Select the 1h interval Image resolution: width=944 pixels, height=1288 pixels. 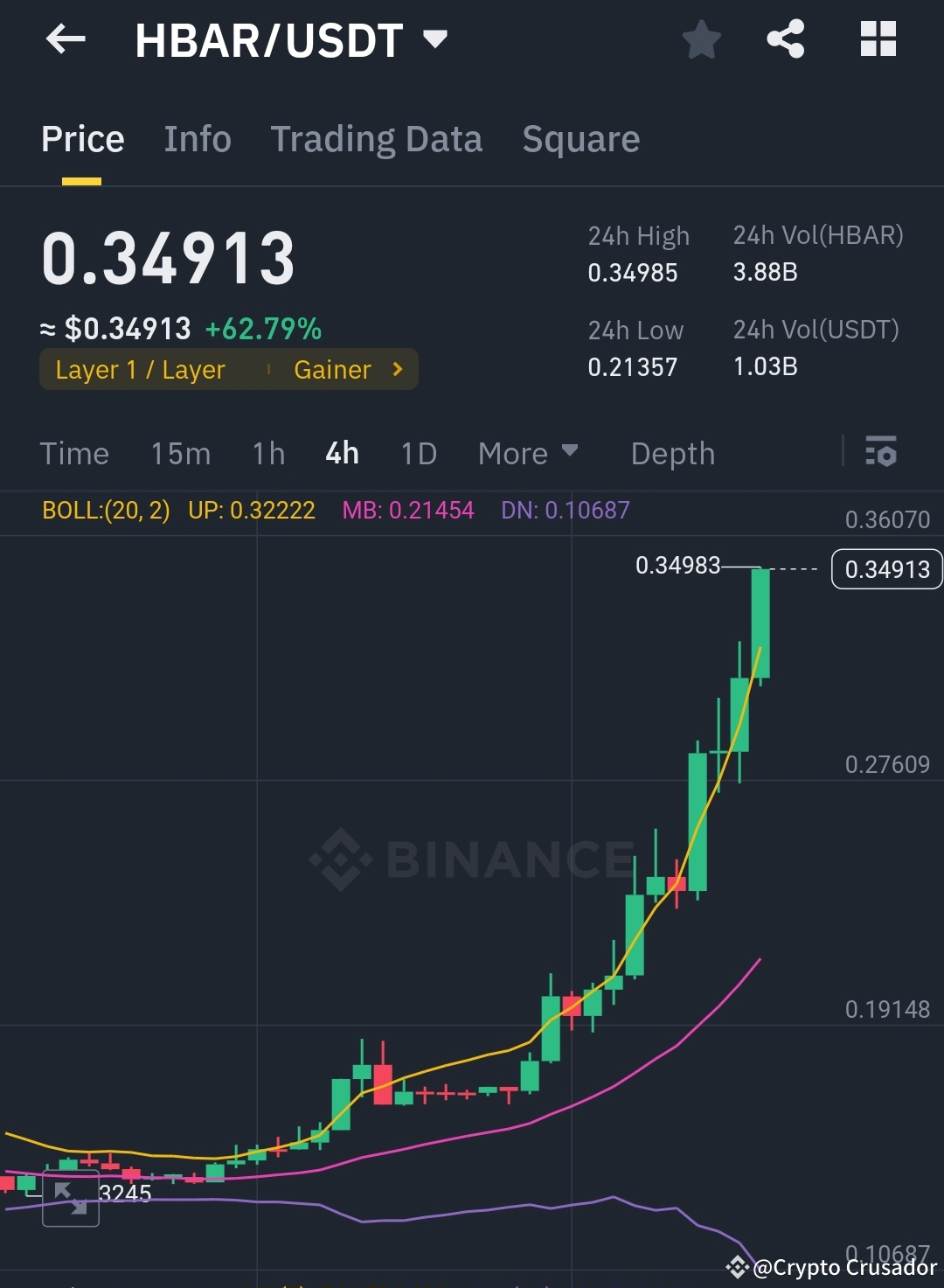pyautogui.click(x=268, y=453)
